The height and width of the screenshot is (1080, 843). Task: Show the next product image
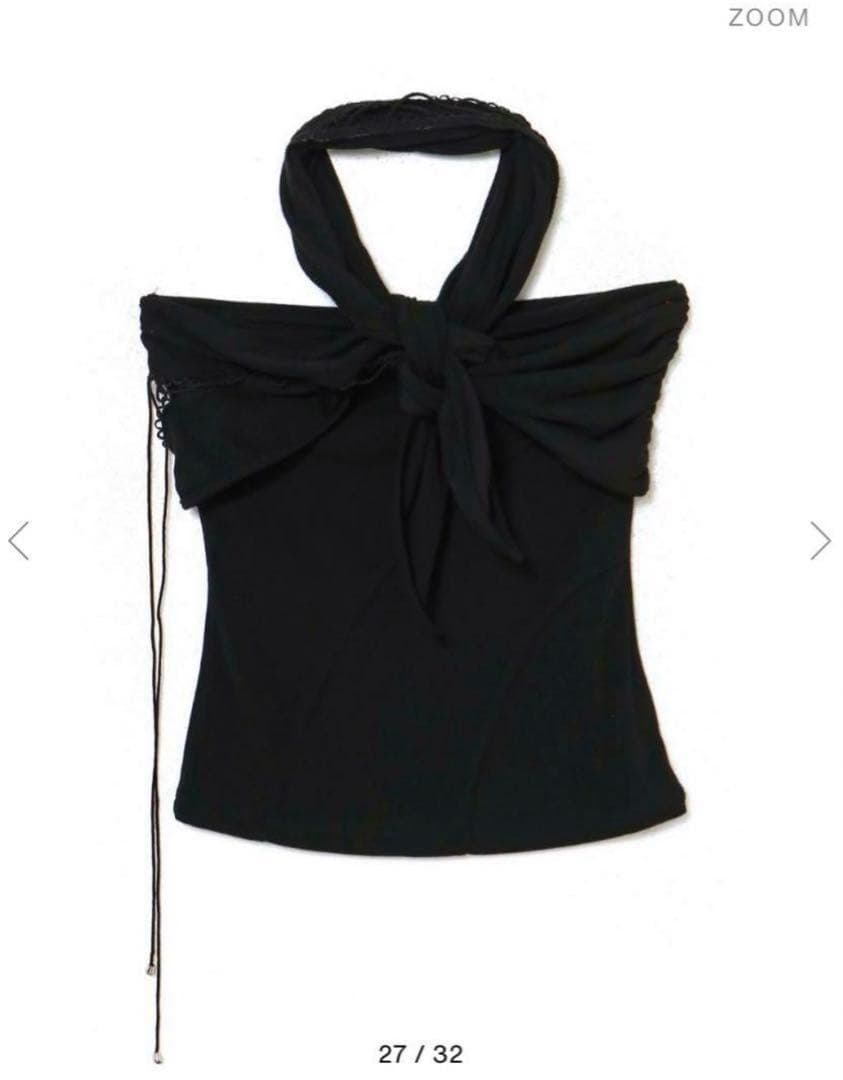(821, 541)
